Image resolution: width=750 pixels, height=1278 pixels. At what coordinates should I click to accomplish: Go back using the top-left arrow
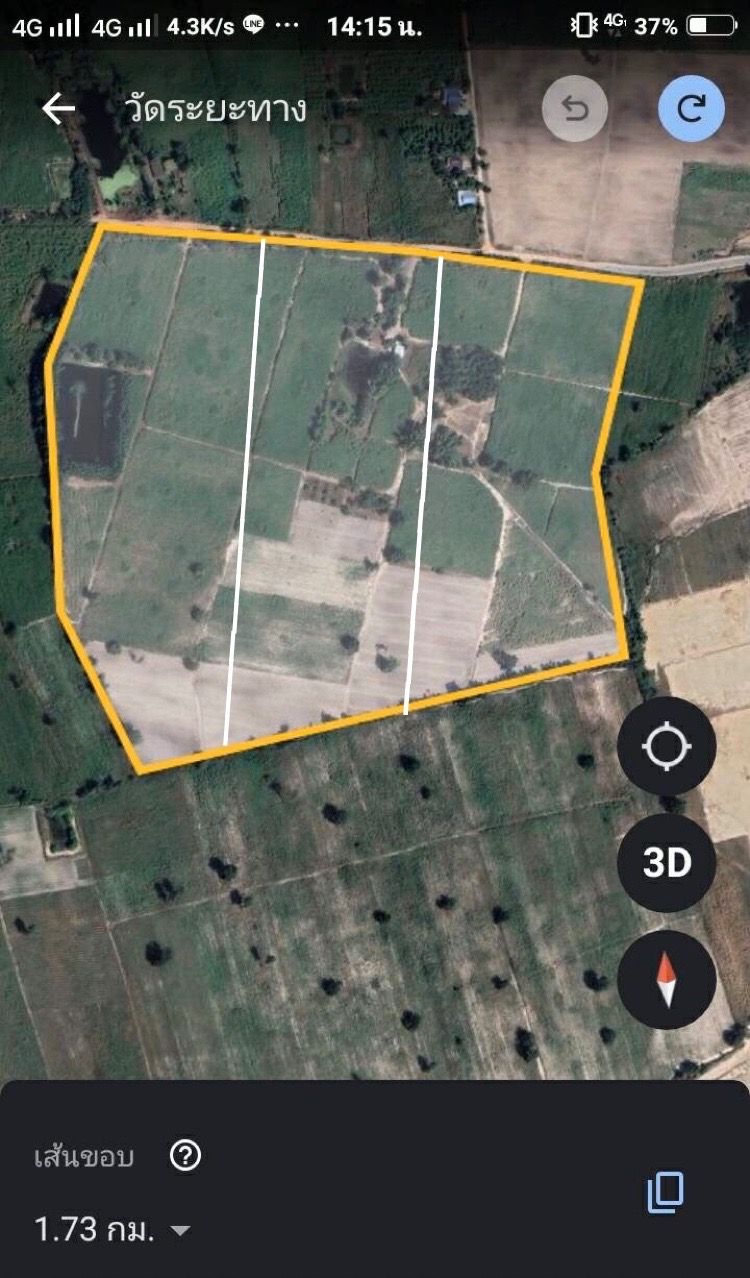[58, 108]
